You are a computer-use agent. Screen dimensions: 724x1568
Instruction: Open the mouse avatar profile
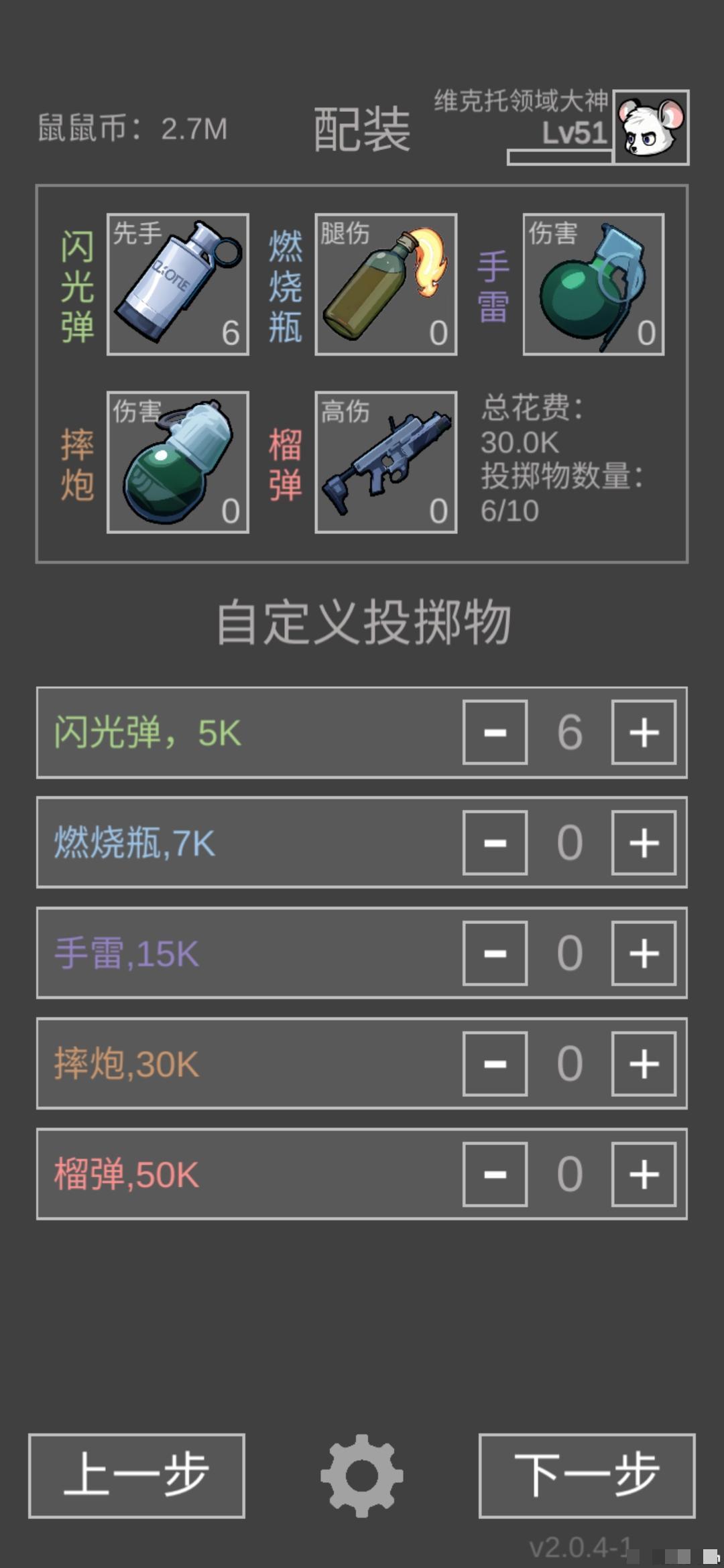(652, 127)
